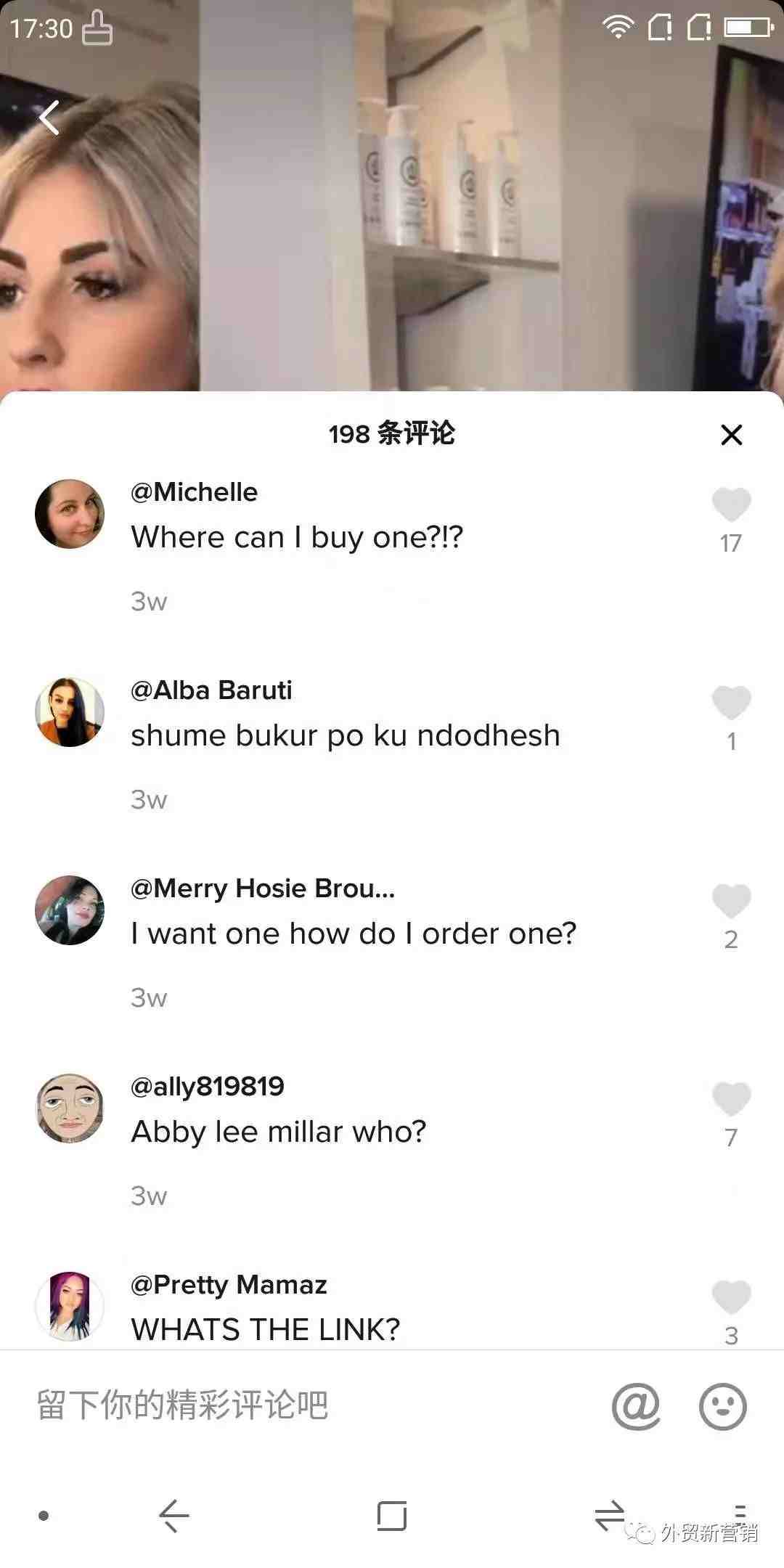Open ally819819's profile avatar
The image size is (784, 1568).
[70, 1108]
